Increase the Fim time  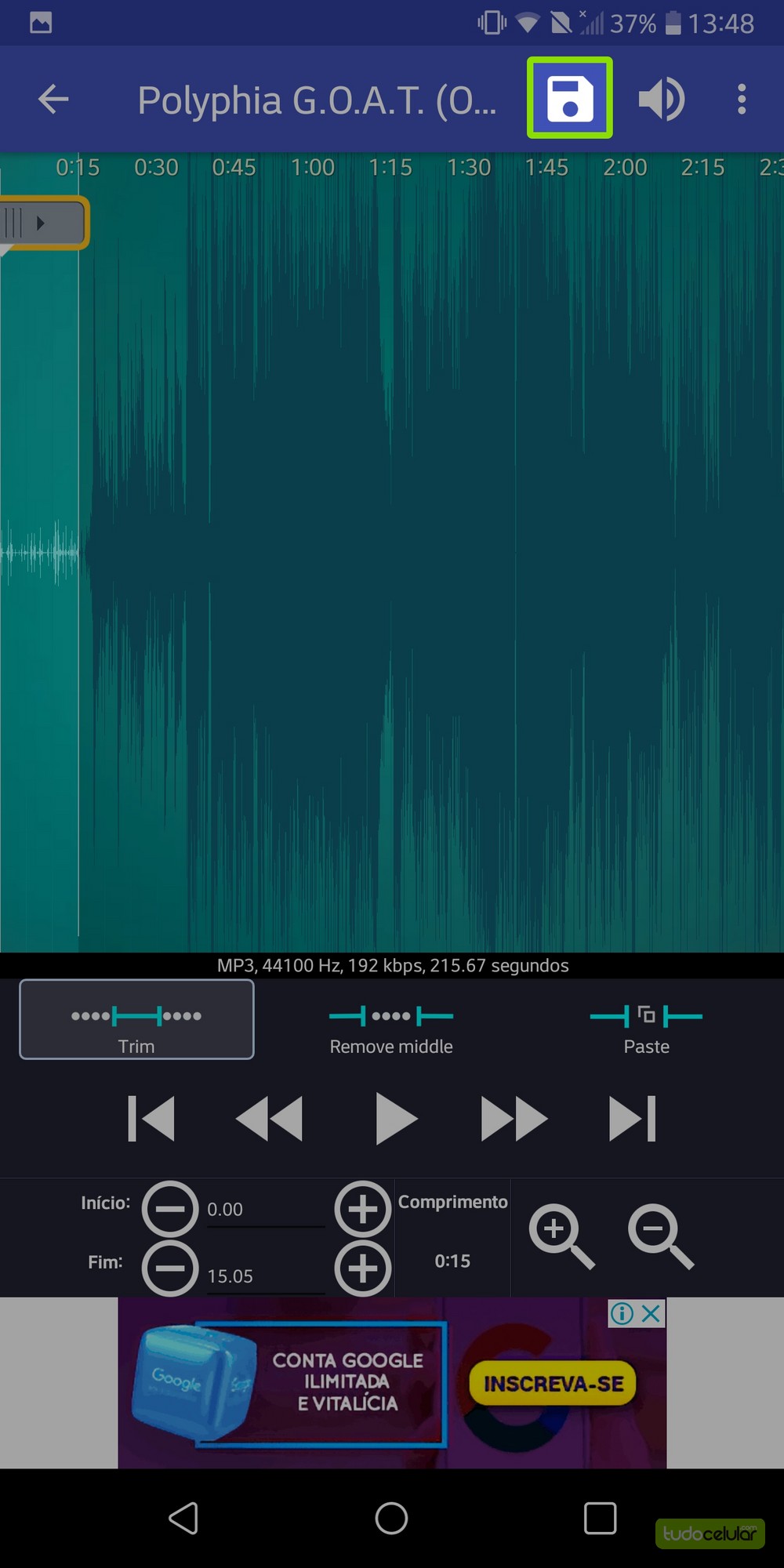coord(362,1268)
